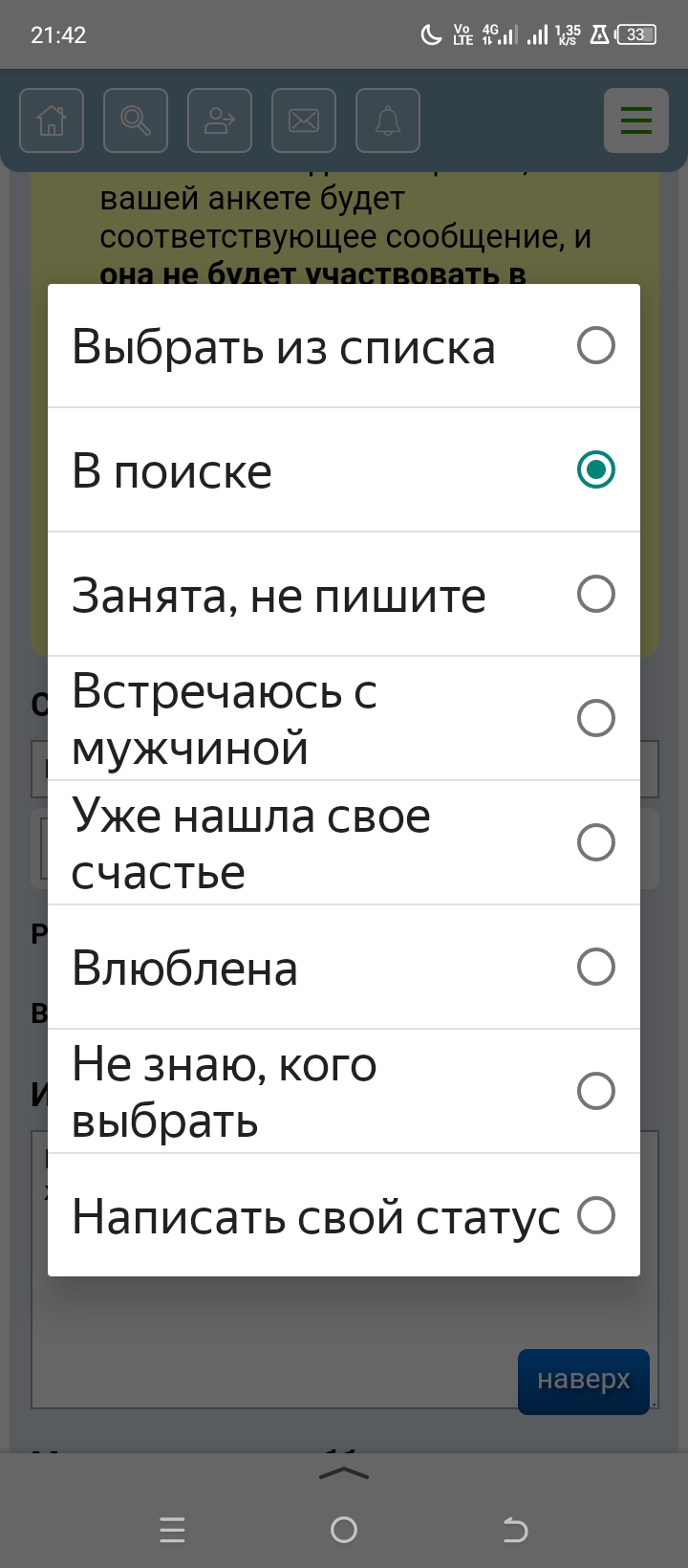Select the "Выбрать из списка" option
The image size is (688, 1568).
(x=343, y=346)
